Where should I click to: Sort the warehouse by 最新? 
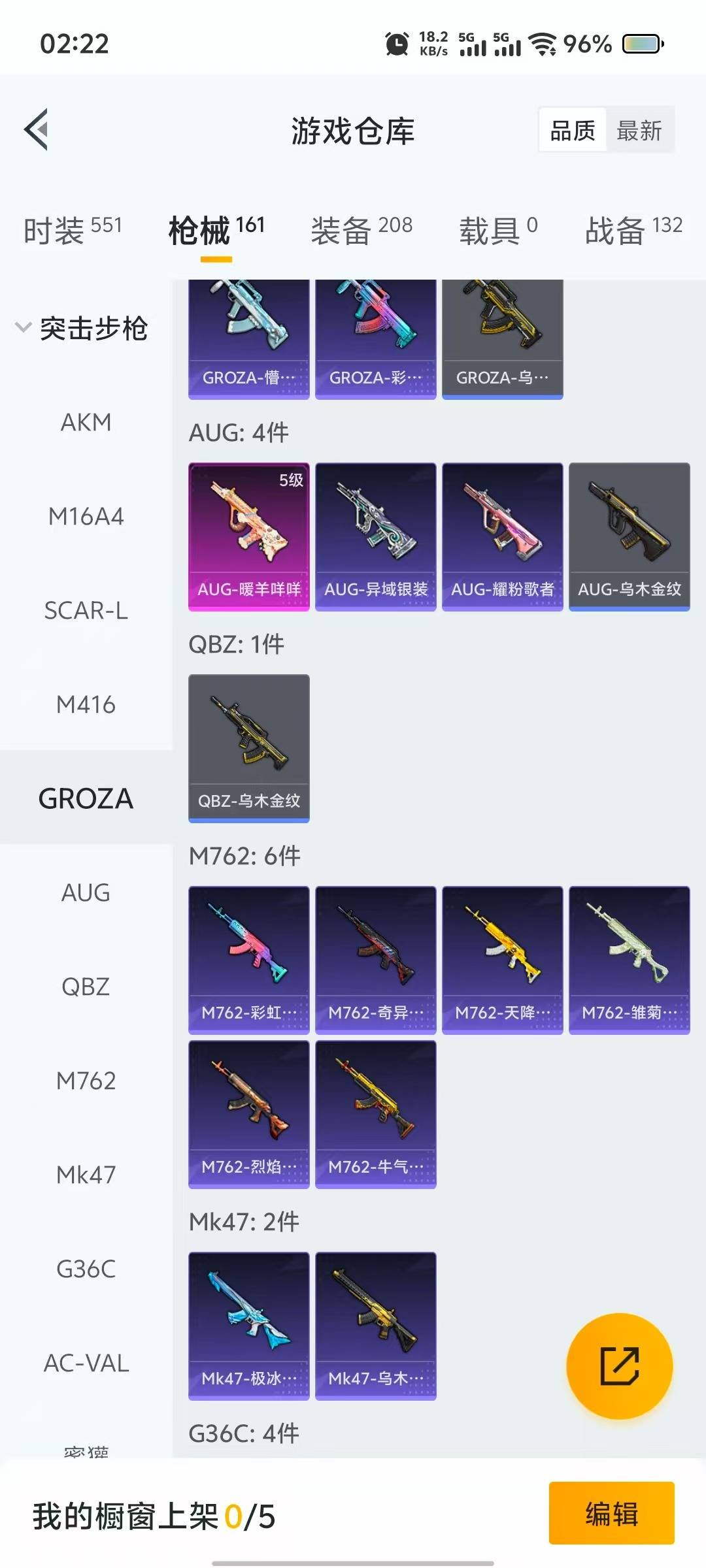[639, 131]
